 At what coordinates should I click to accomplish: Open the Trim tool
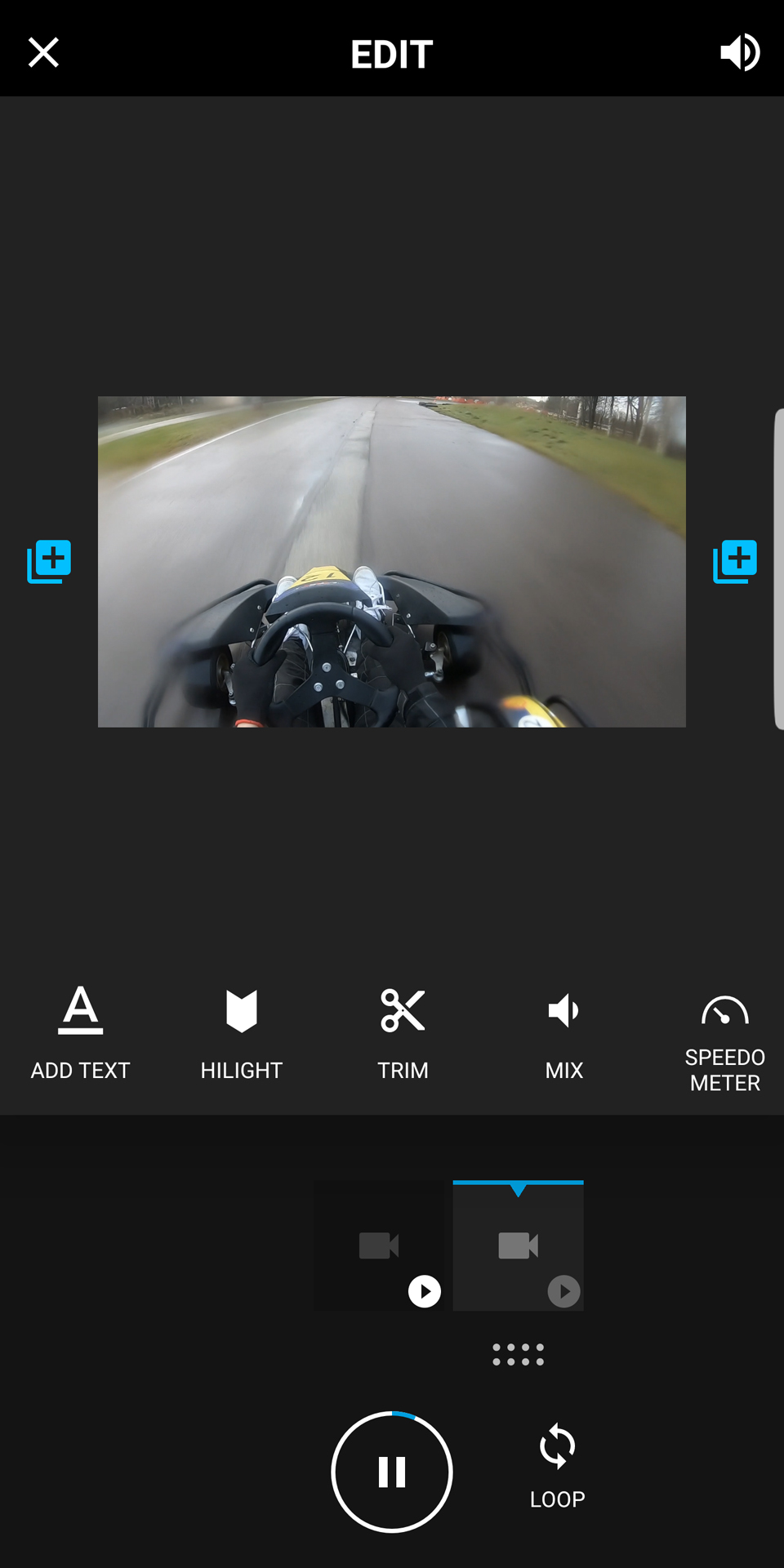coord(403,1034)
